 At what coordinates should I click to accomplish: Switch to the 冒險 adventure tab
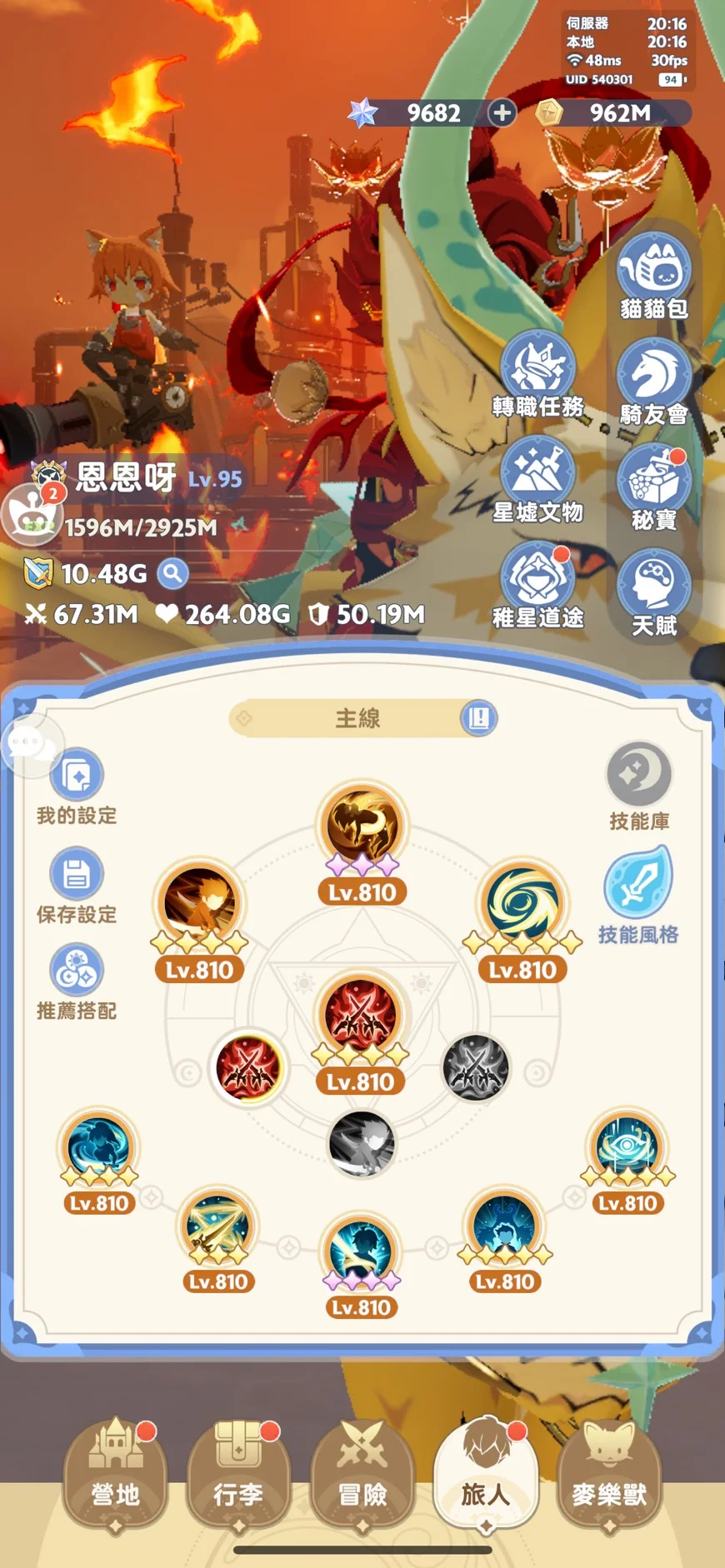(x=362, y=1474)
